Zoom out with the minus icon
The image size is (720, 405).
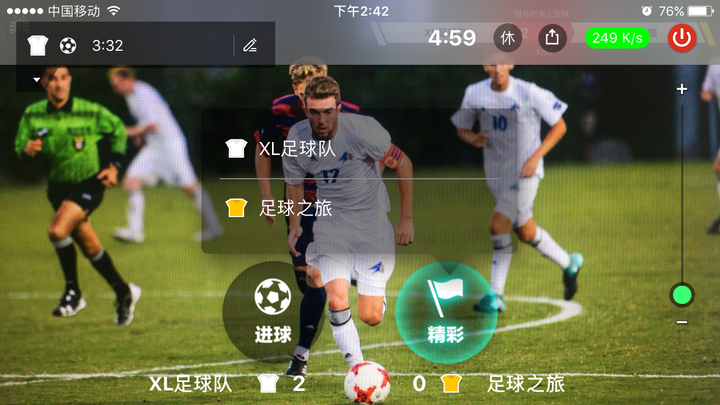point(682,322)
